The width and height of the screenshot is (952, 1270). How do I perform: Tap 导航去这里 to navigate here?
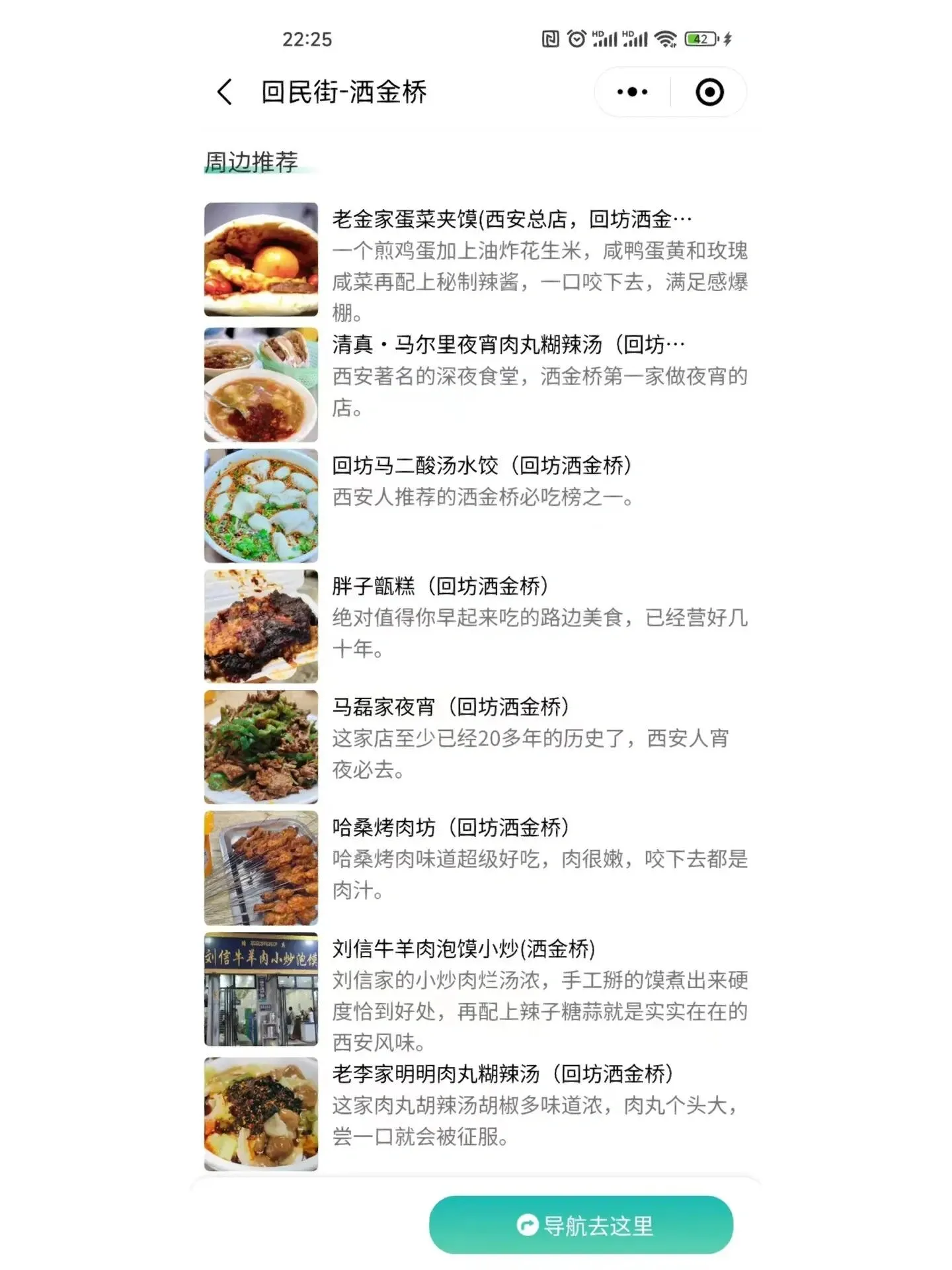click(x=581, y=1225)
